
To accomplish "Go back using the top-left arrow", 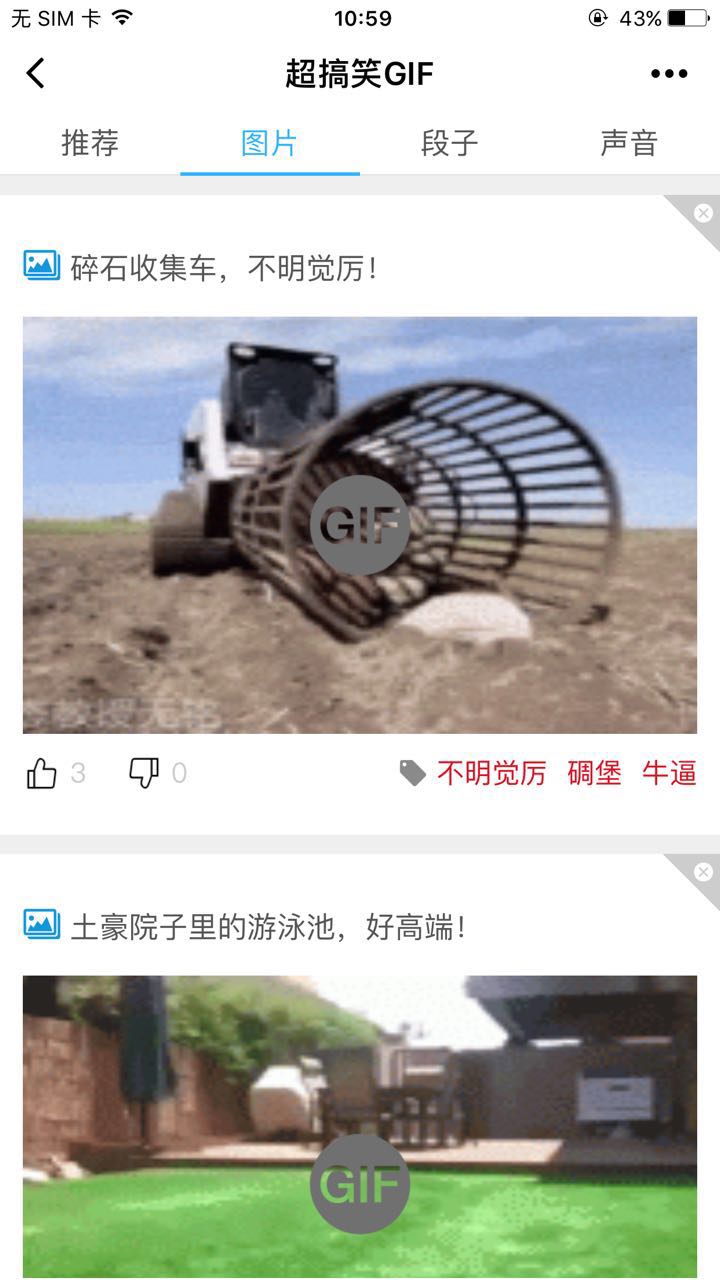I will (x=36, y=73).
